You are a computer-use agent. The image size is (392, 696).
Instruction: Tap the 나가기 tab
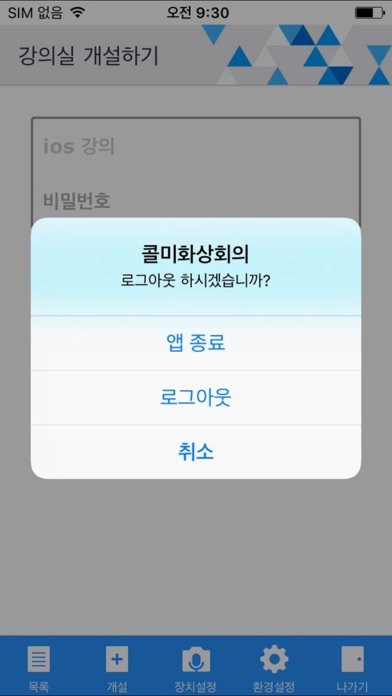352,667
